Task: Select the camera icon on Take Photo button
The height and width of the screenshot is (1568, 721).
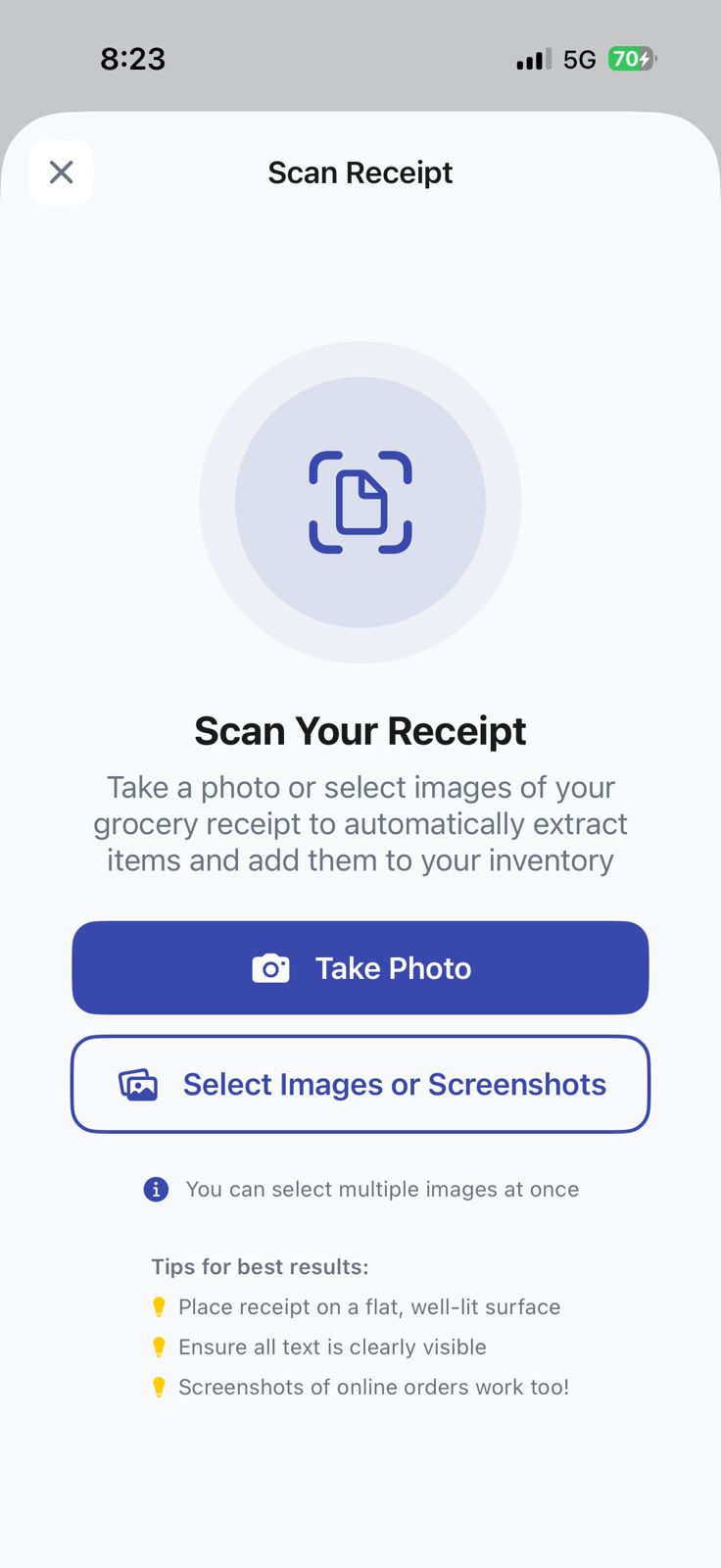Action: (271, 968)
